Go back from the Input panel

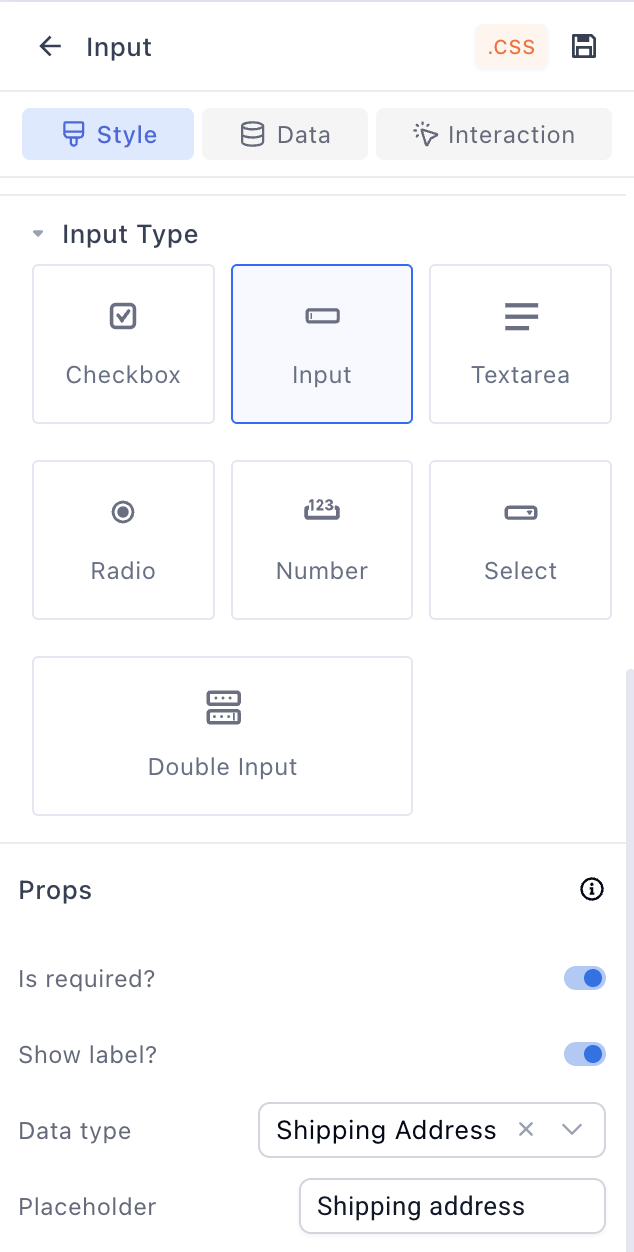[50, 47]
